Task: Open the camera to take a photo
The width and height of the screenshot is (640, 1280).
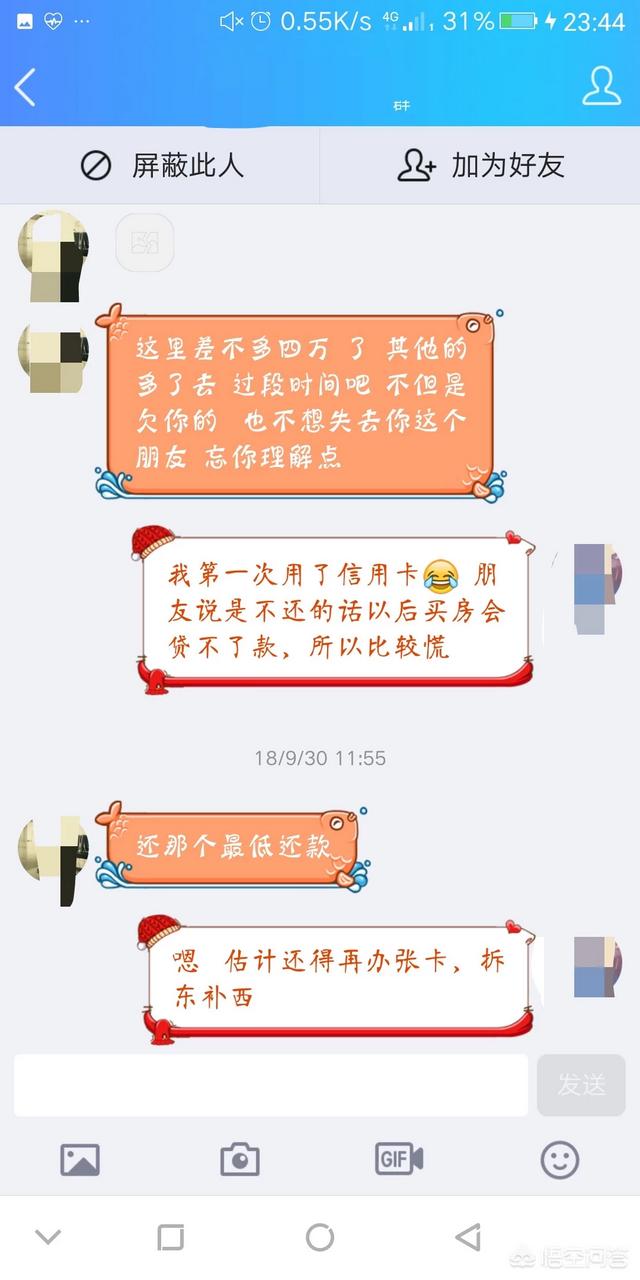Action: [240, 1159]
